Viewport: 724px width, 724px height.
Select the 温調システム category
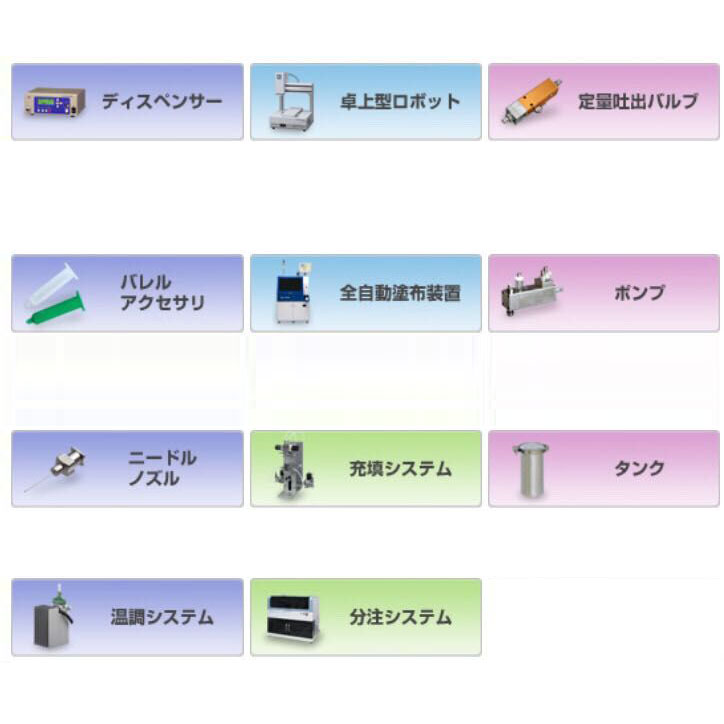(x=127, y=617)
